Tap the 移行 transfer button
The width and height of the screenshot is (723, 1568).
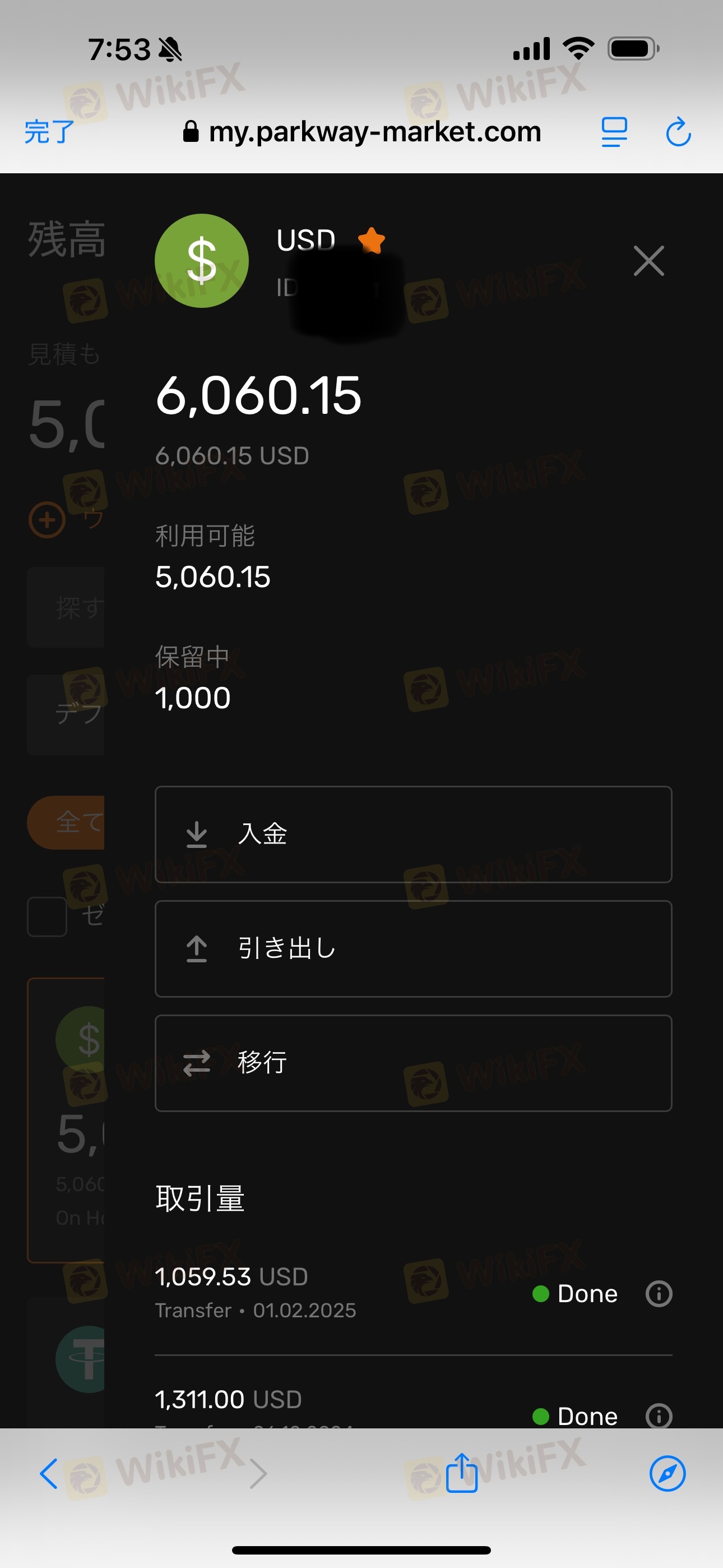(413, 1063)
